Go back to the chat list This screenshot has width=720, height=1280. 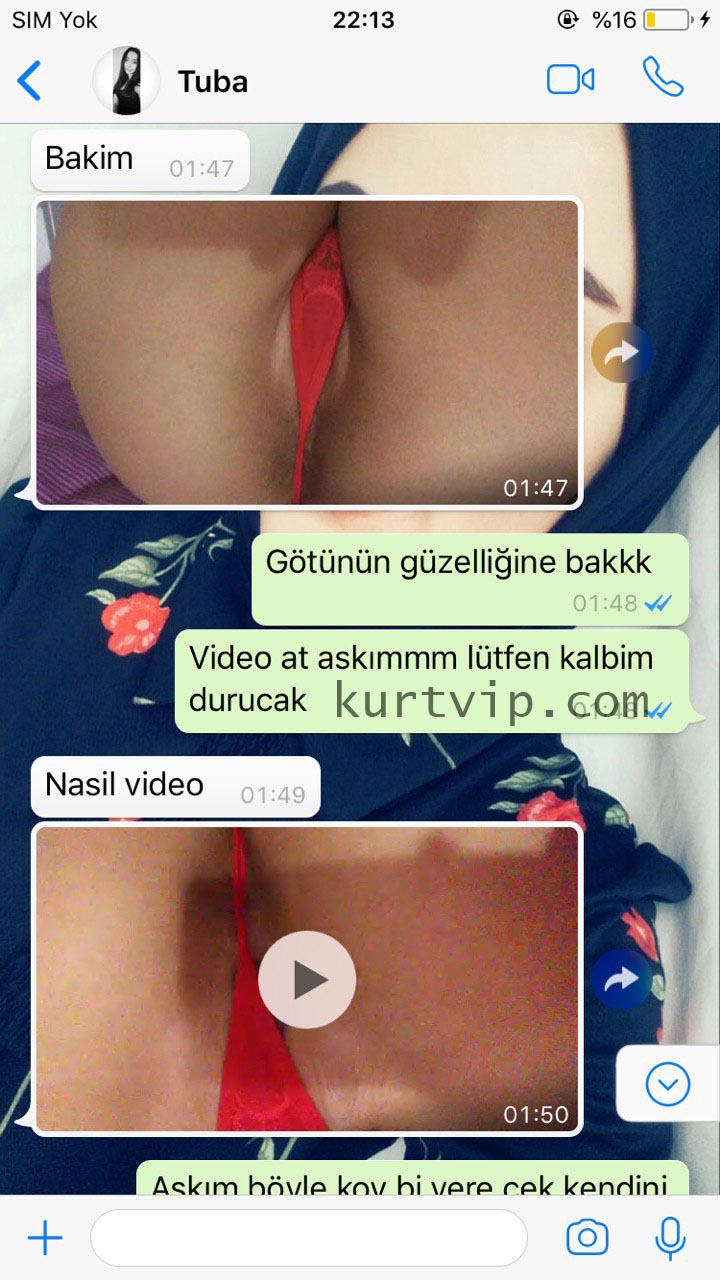(x=30, y=81)
